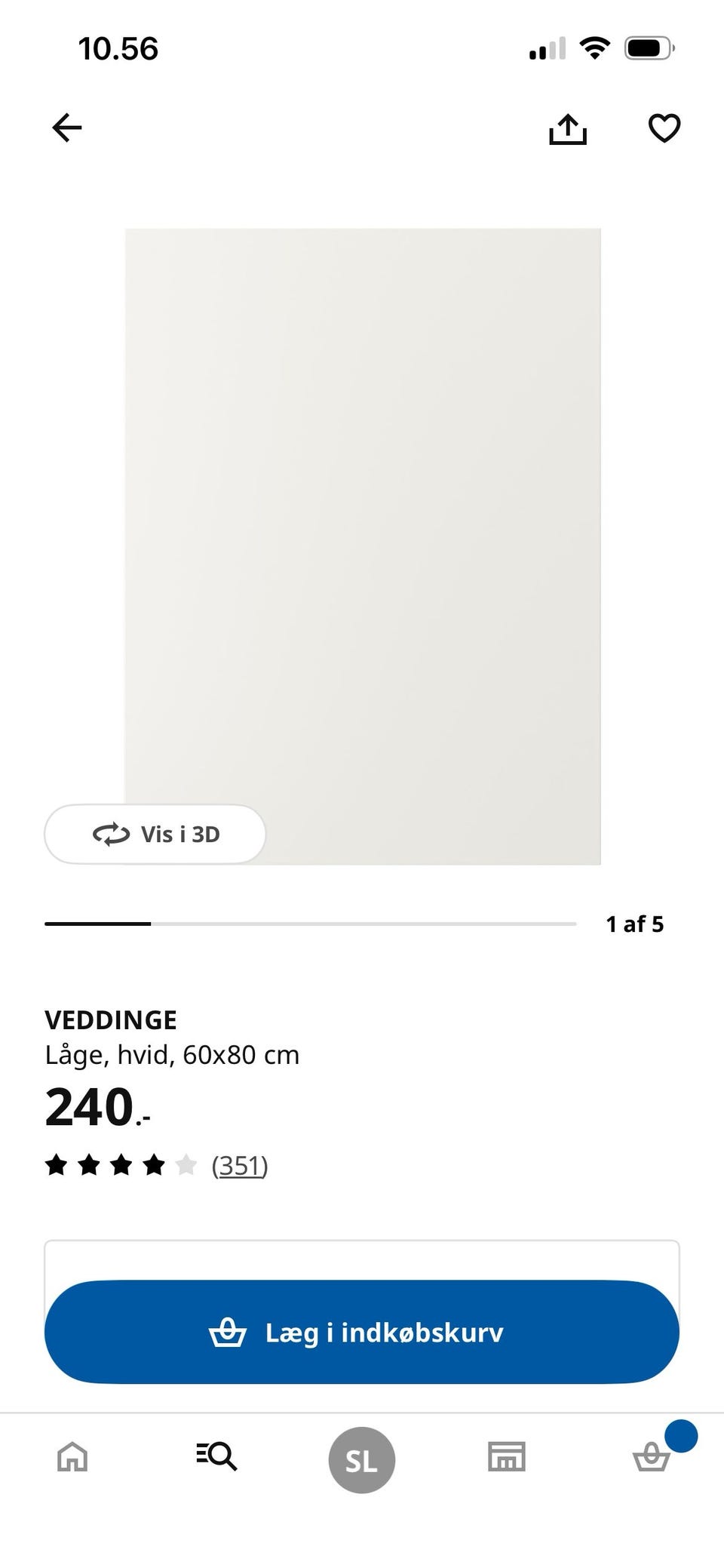724x1568 pixels.
Task: Favorite the VEDDINGE door with the heart
Action: [x=664, y=128]
